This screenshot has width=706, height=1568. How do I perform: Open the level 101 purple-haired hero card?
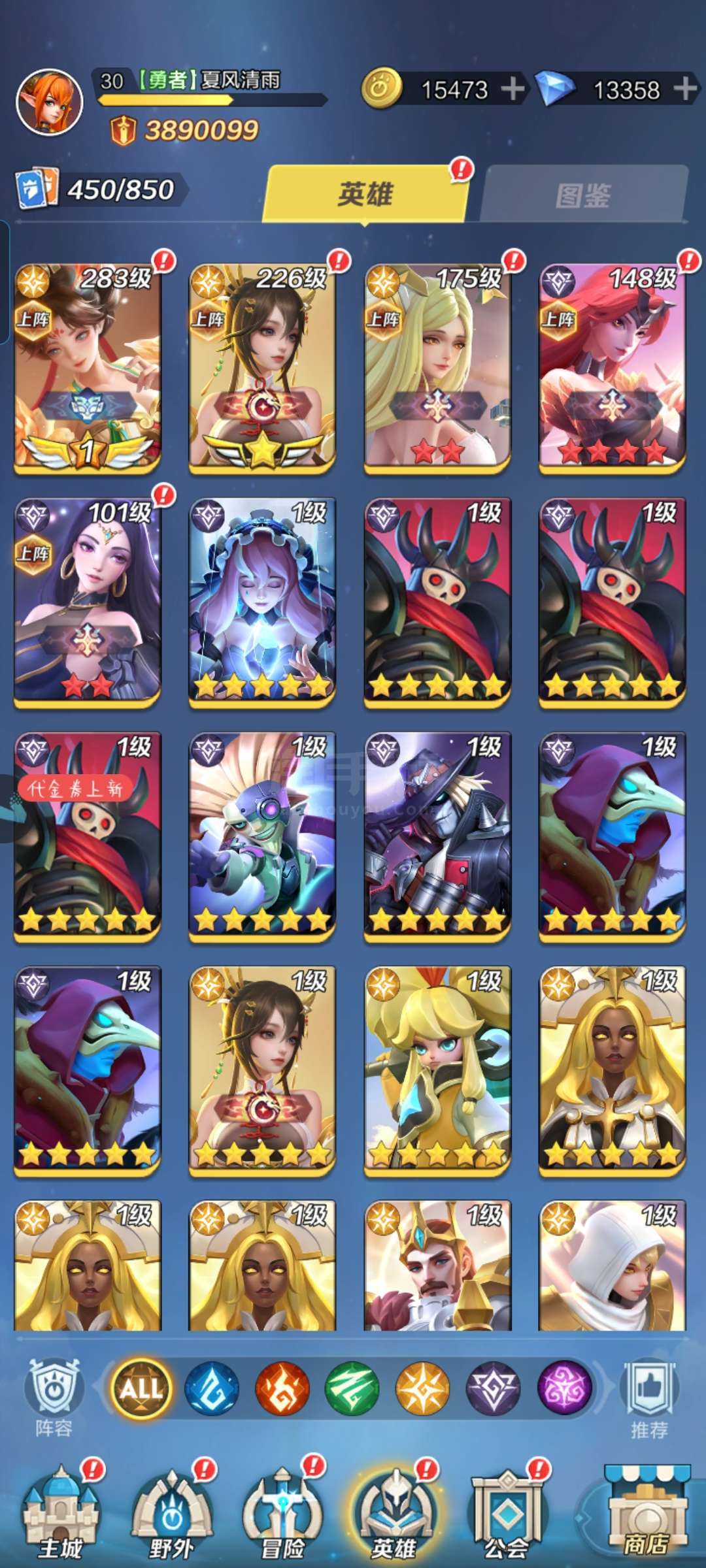[87, 601]
